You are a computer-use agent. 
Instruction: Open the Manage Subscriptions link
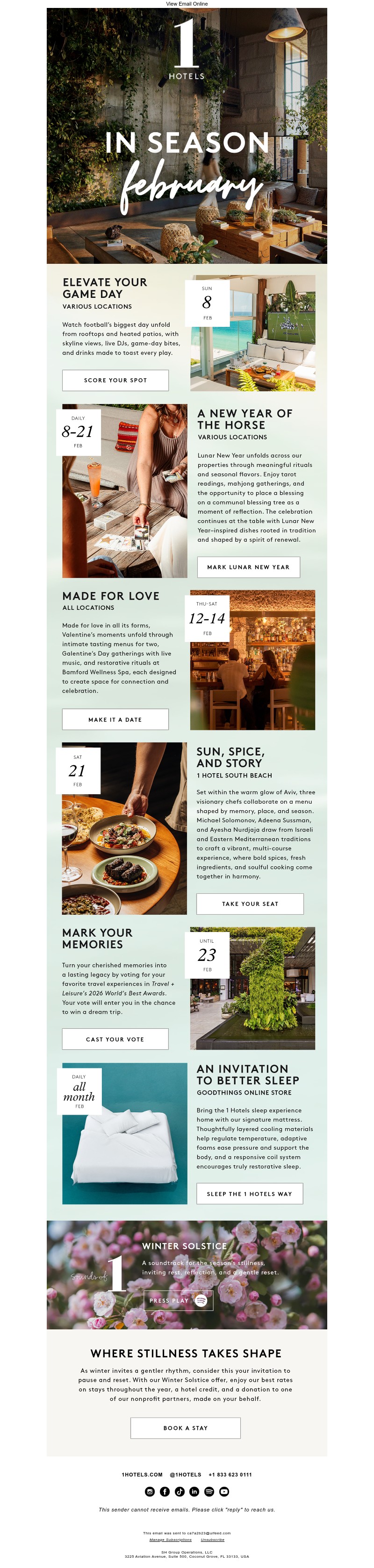pos(170,1540)
